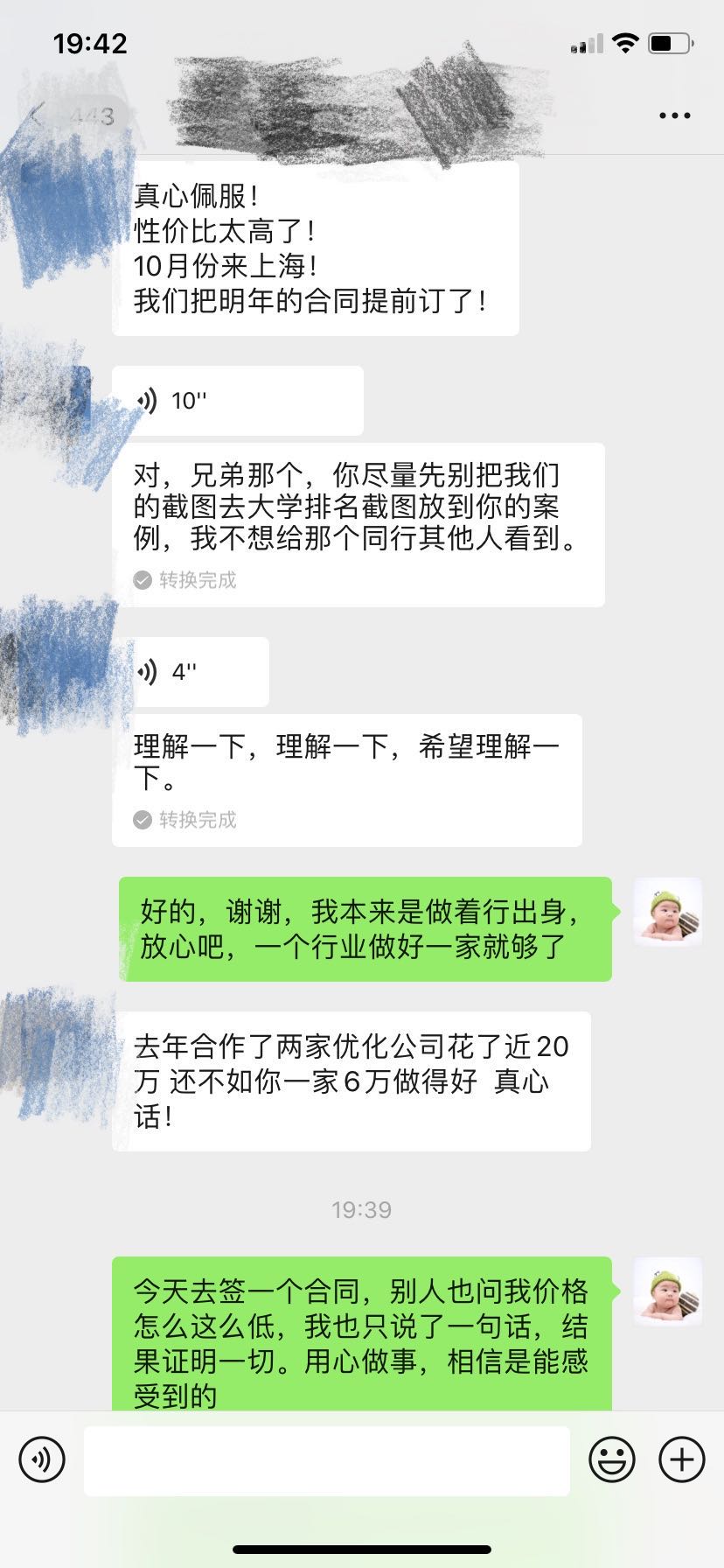Open the emoji sticker panel
724x1568 pixels.
pyautogui.click(x=612, y=1459)
